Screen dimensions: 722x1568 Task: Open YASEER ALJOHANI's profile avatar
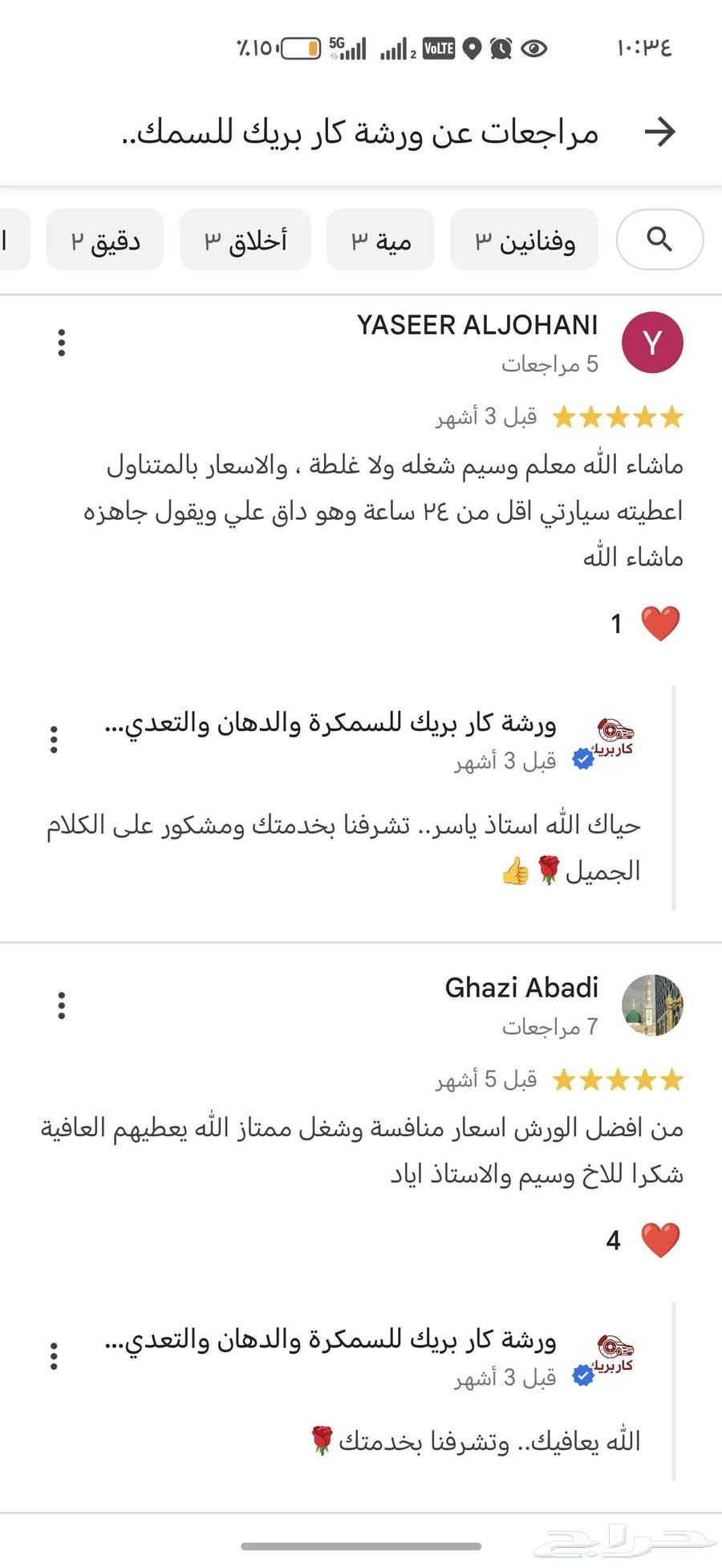(652, 343)
